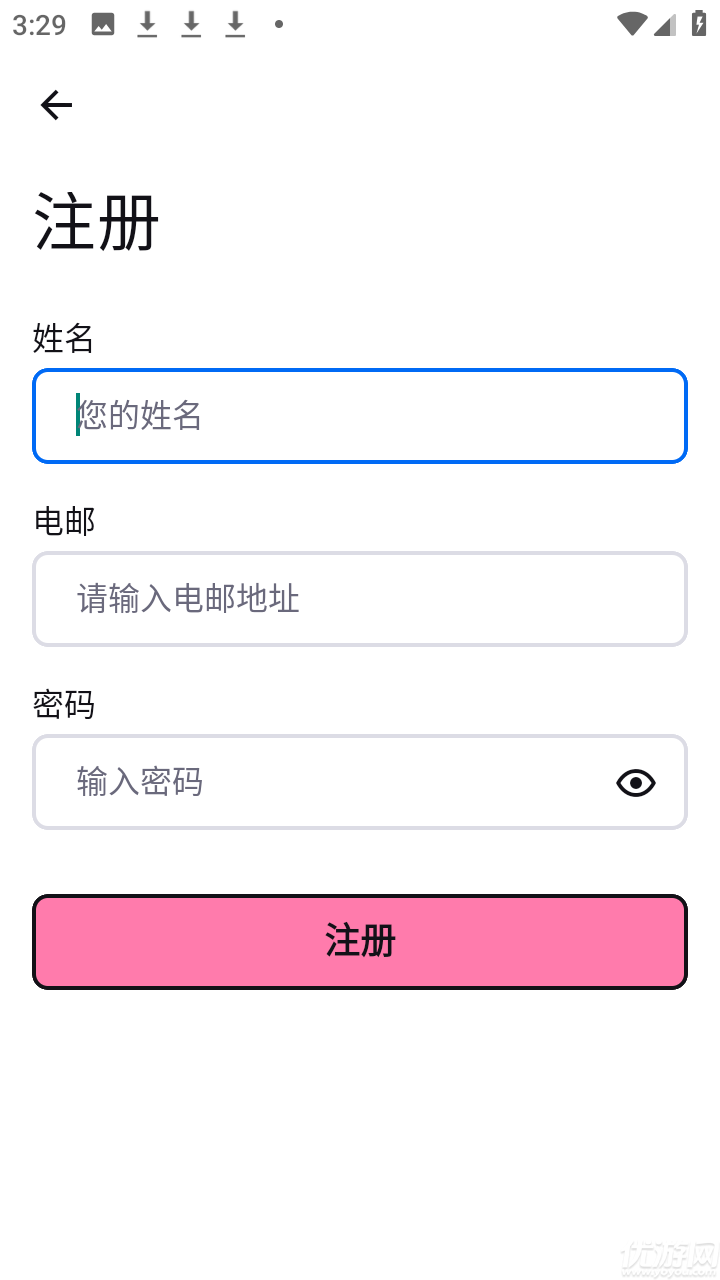
Task: Tap the 请输入电邮地址 email field
Action: tap(360, 599)
